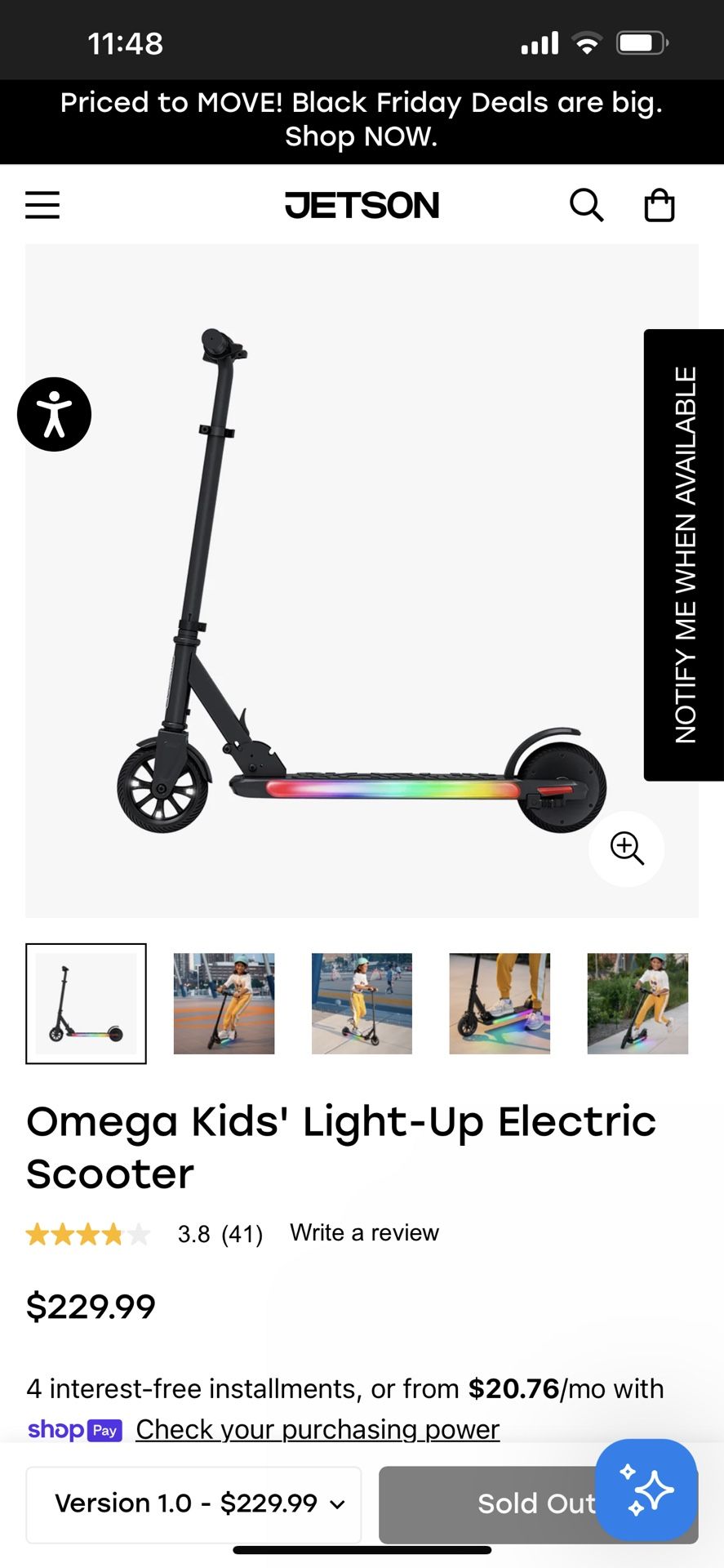Click the Jetson logo
The width and height of the screenshot is (724, 1568).
(x=362, y=205)
